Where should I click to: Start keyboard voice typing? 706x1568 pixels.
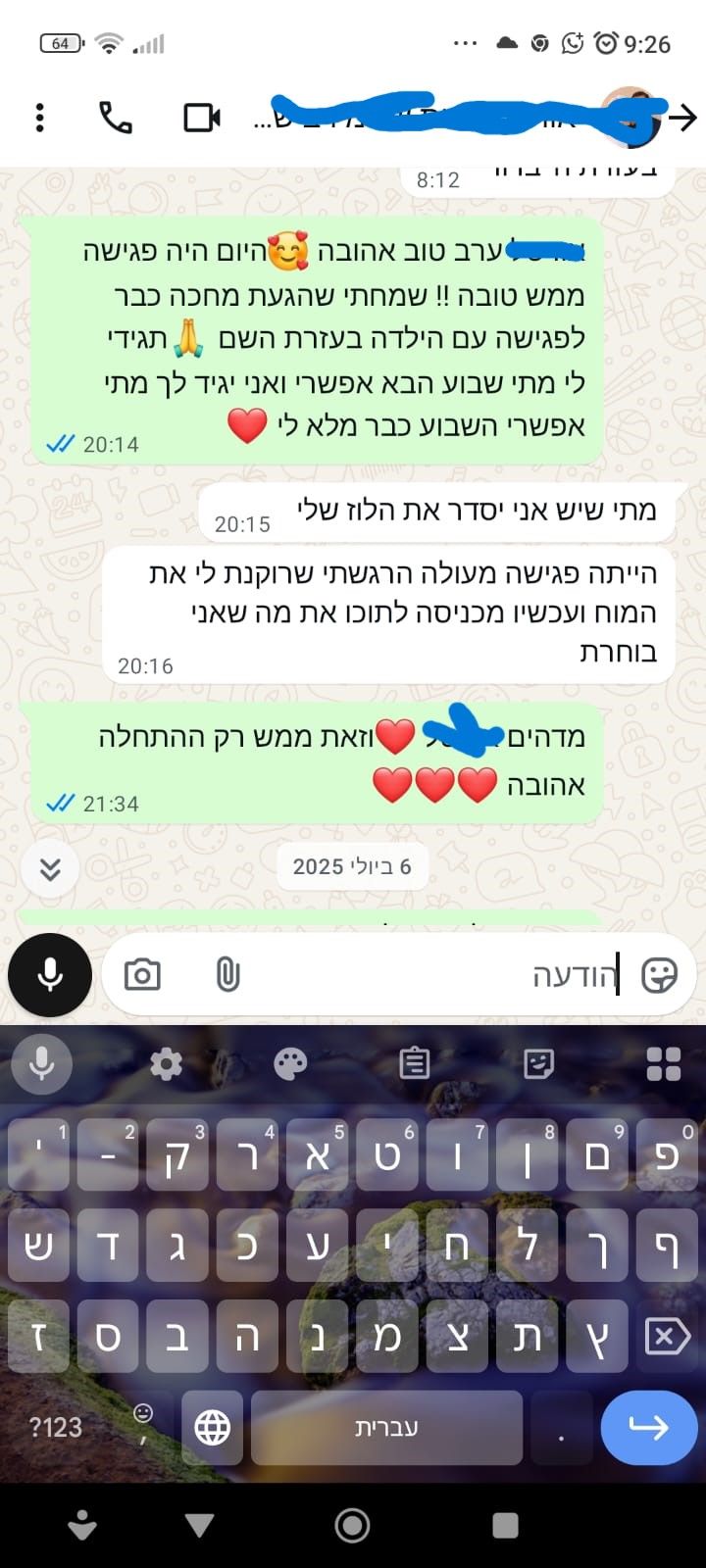(41, 1063)
